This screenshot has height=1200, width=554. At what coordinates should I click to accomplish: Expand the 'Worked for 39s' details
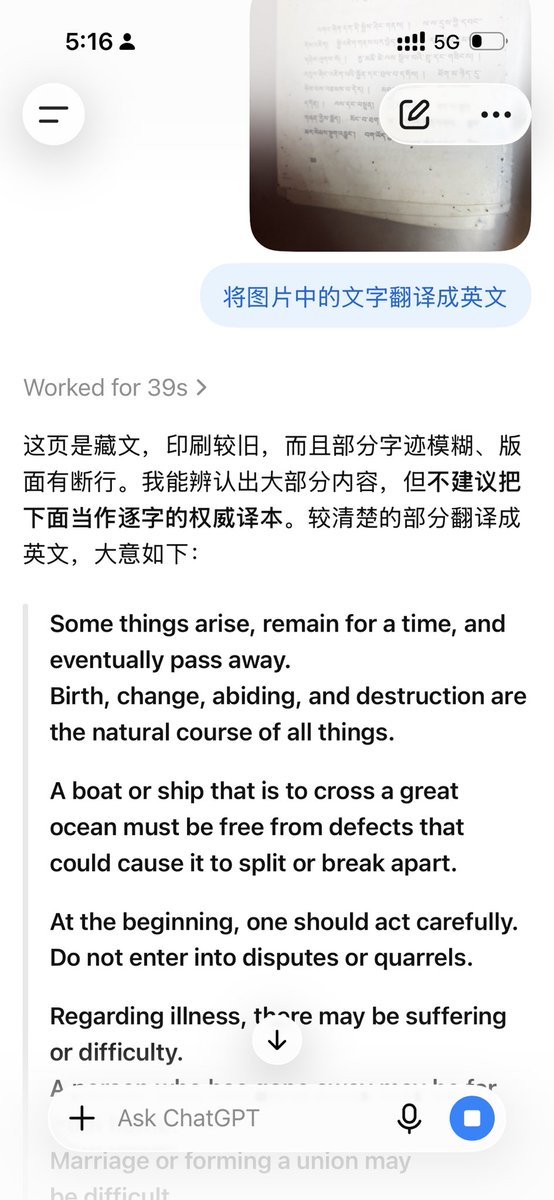pos(116,387)
